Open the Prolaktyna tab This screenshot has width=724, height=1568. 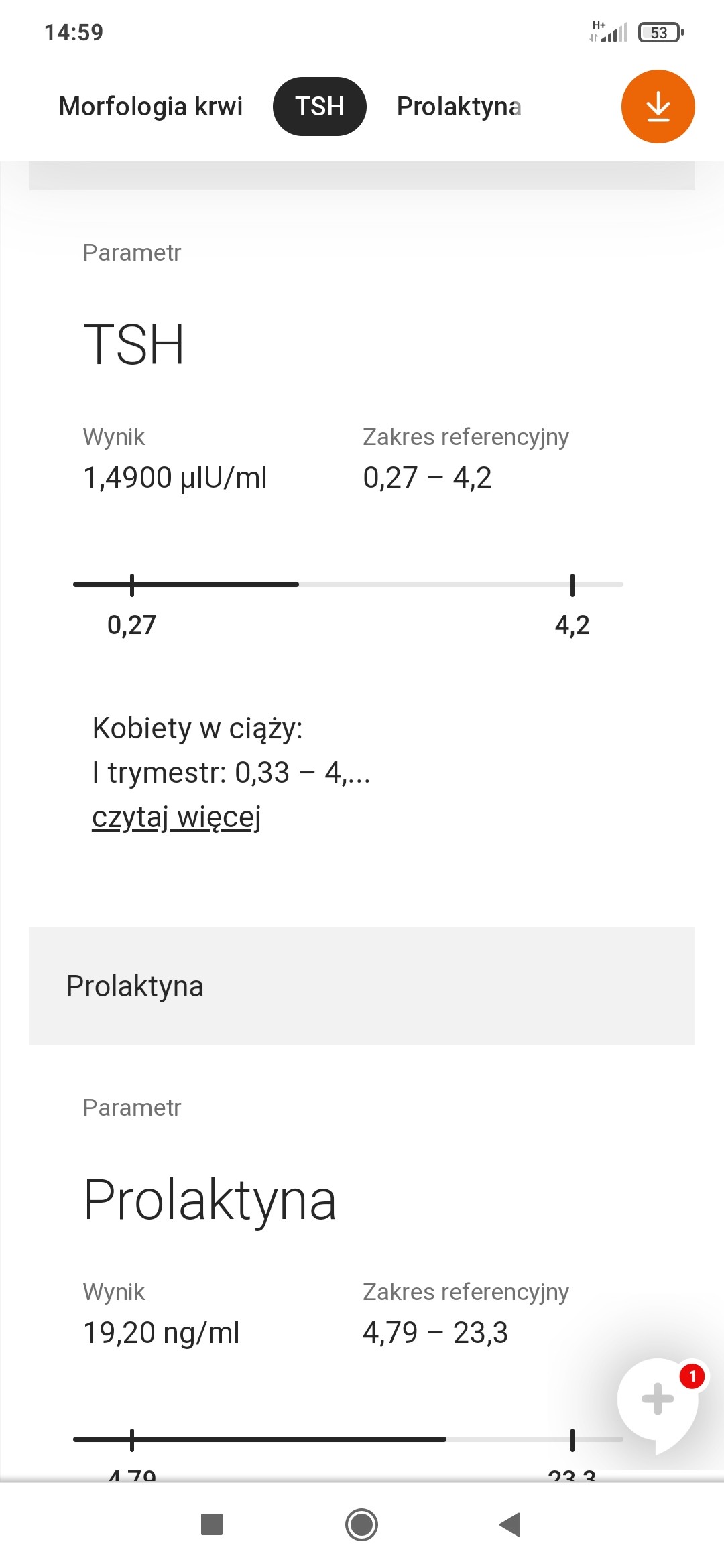click(459, 107)
